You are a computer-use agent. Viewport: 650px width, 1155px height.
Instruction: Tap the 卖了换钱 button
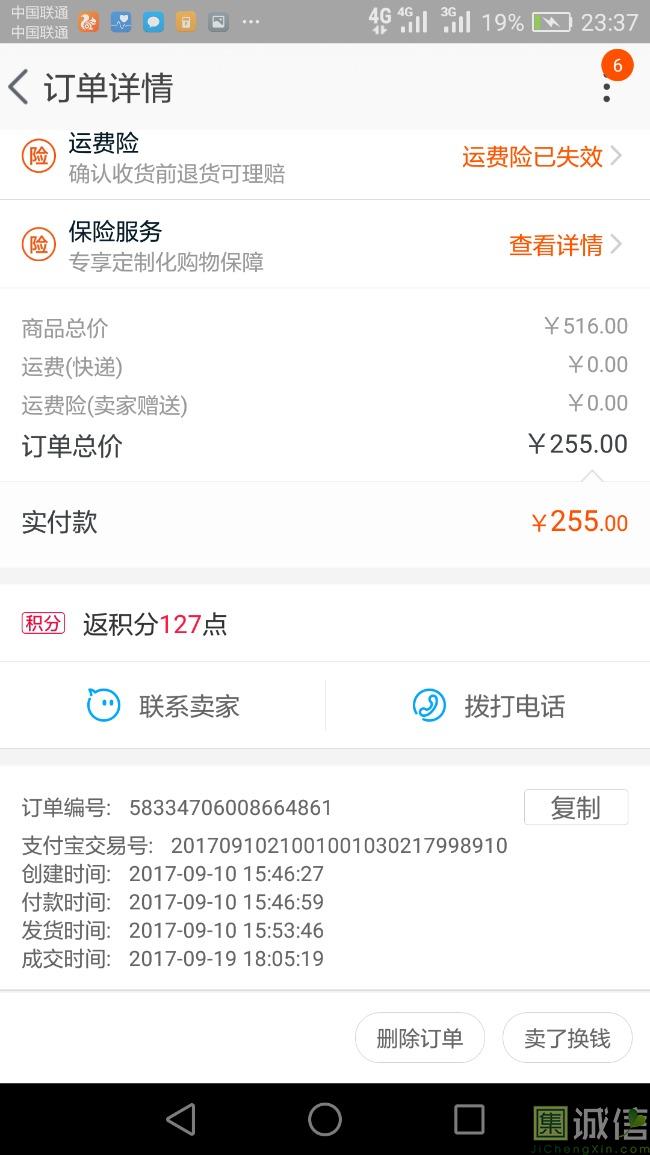pos(567,1038)
